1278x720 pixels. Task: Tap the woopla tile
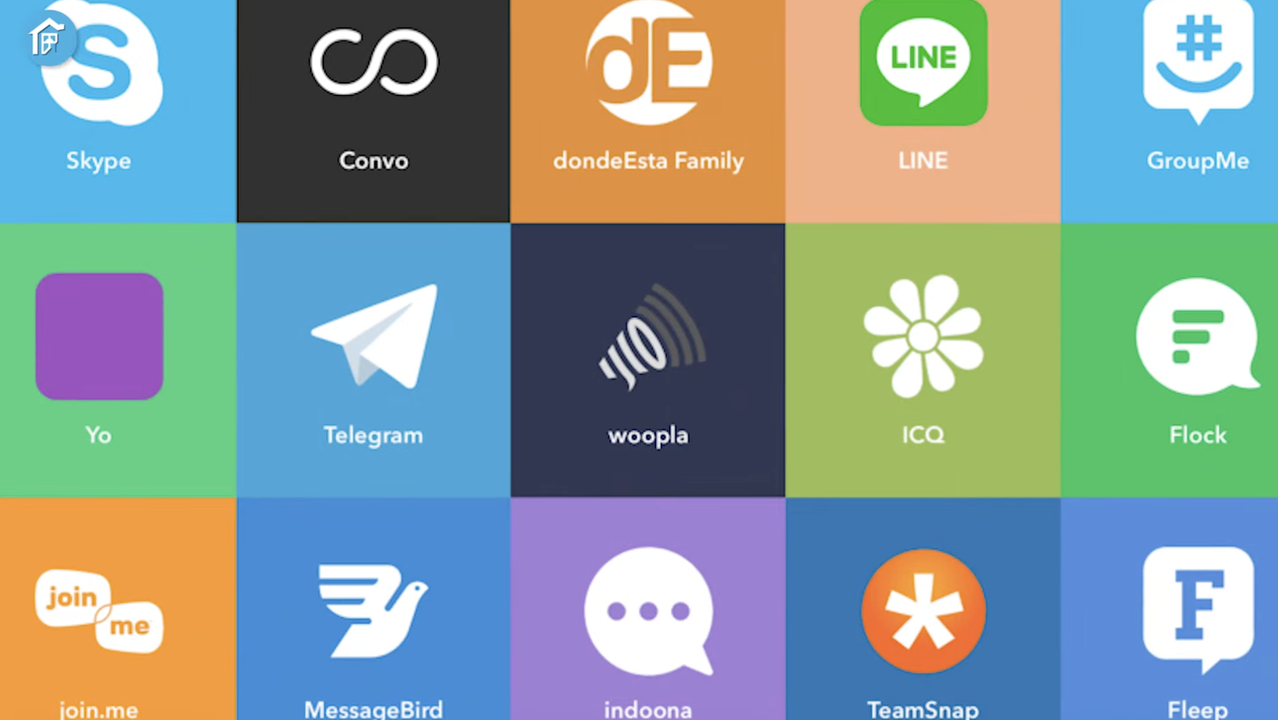tap(648, 360)
